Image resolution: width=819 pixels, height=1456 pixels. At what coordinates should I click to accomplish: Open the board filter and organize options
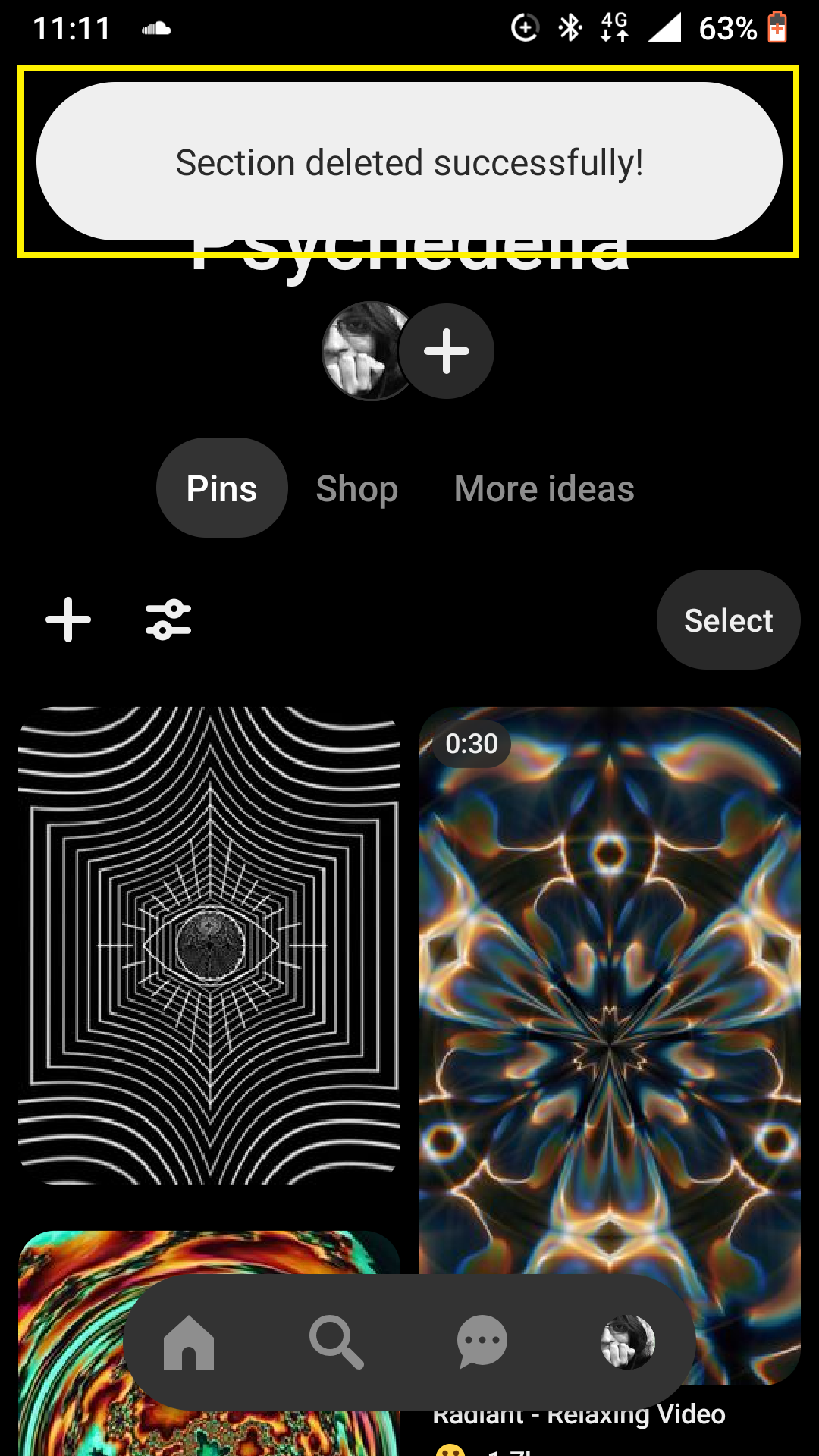point(168,620)
